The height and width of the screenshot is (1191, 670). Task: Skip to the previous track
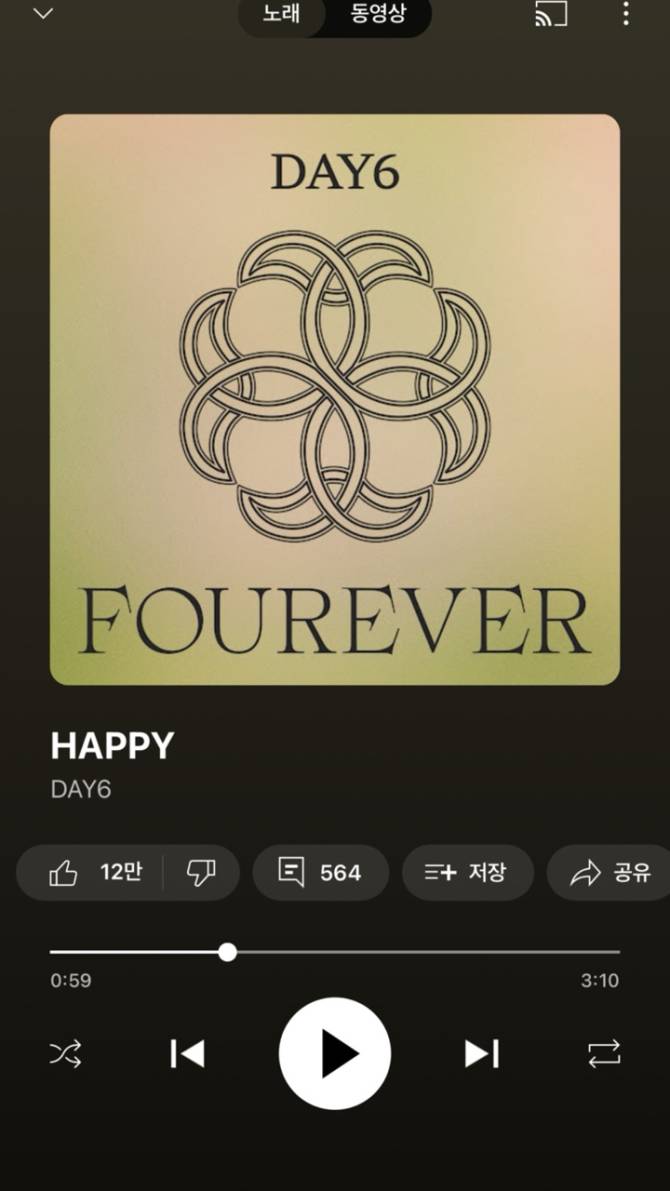coord(187,1053)
